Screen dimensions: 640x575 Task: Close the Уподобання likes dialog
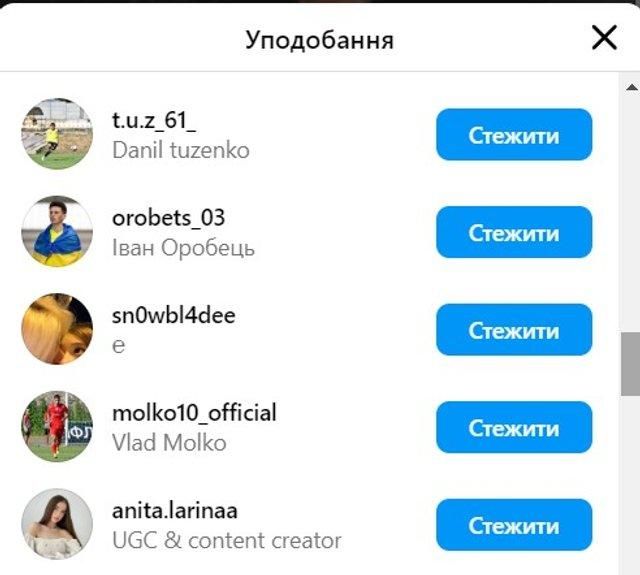pos(604,38)
